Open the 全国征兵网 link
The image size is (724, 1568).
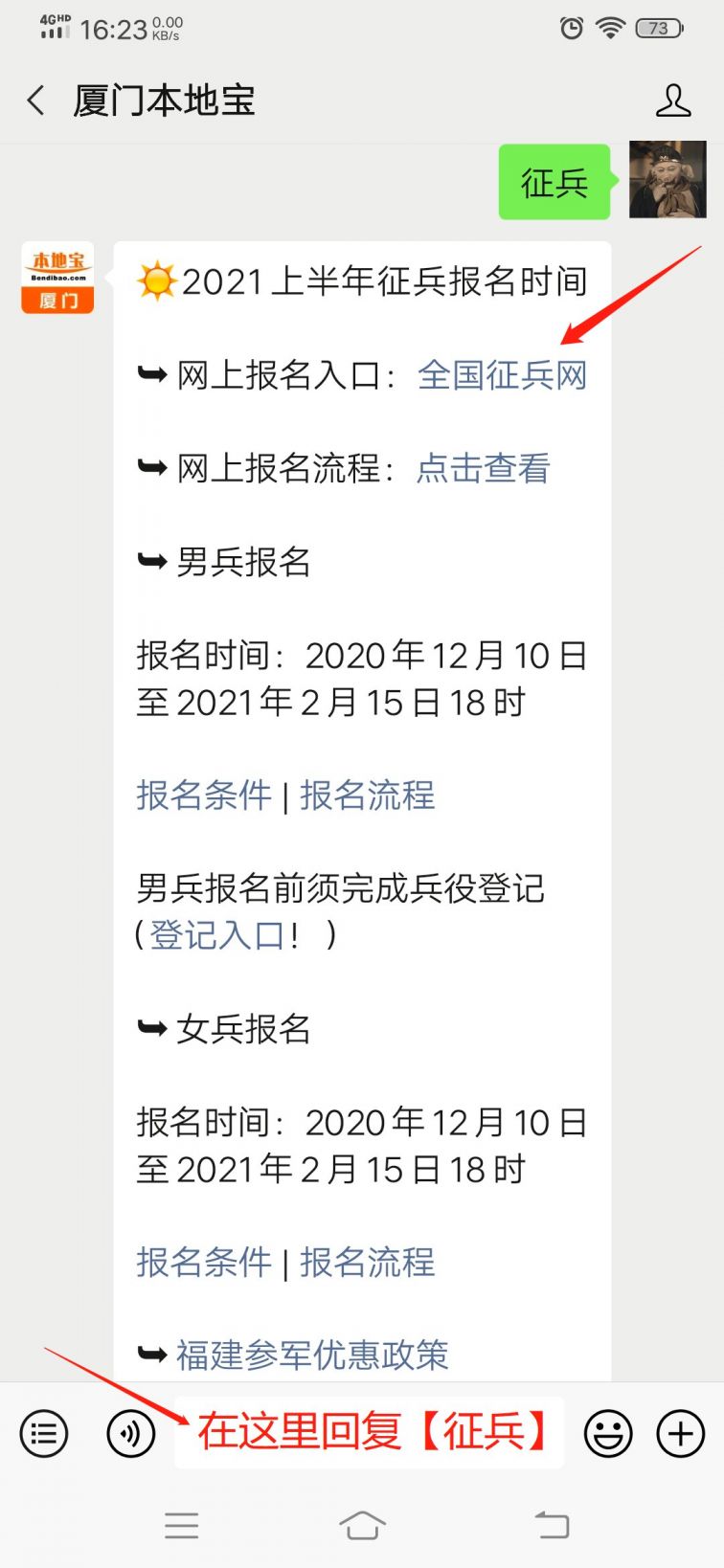point(503,375)
